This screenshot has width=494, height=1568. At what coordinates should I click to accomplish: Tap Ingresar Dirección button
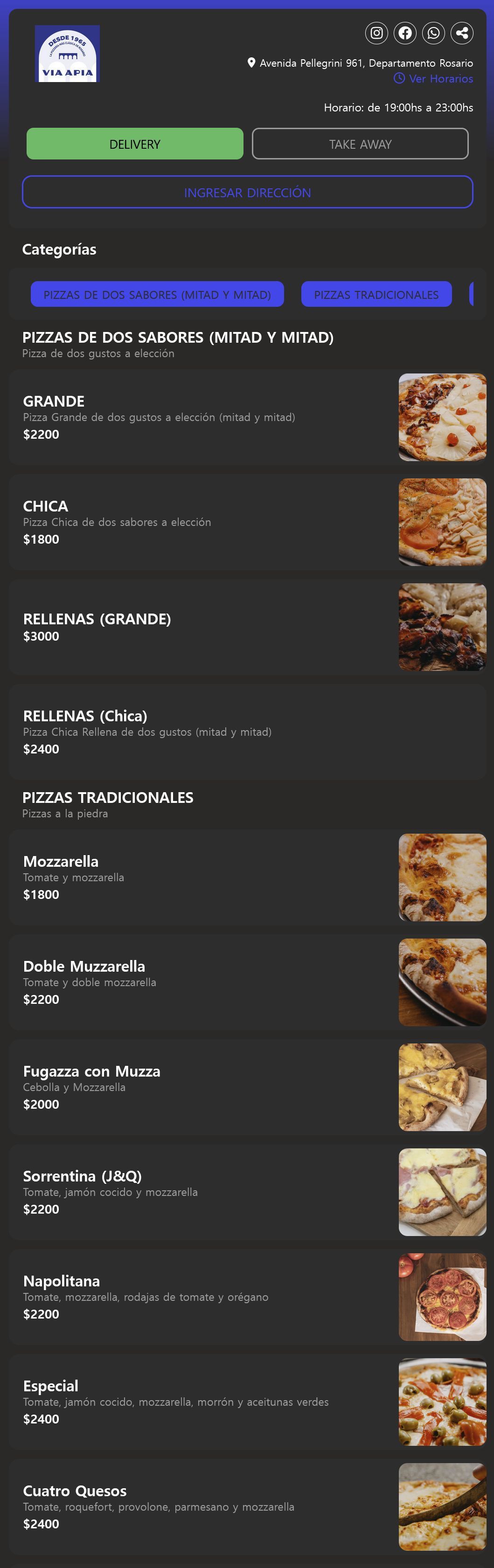point(247,193)
